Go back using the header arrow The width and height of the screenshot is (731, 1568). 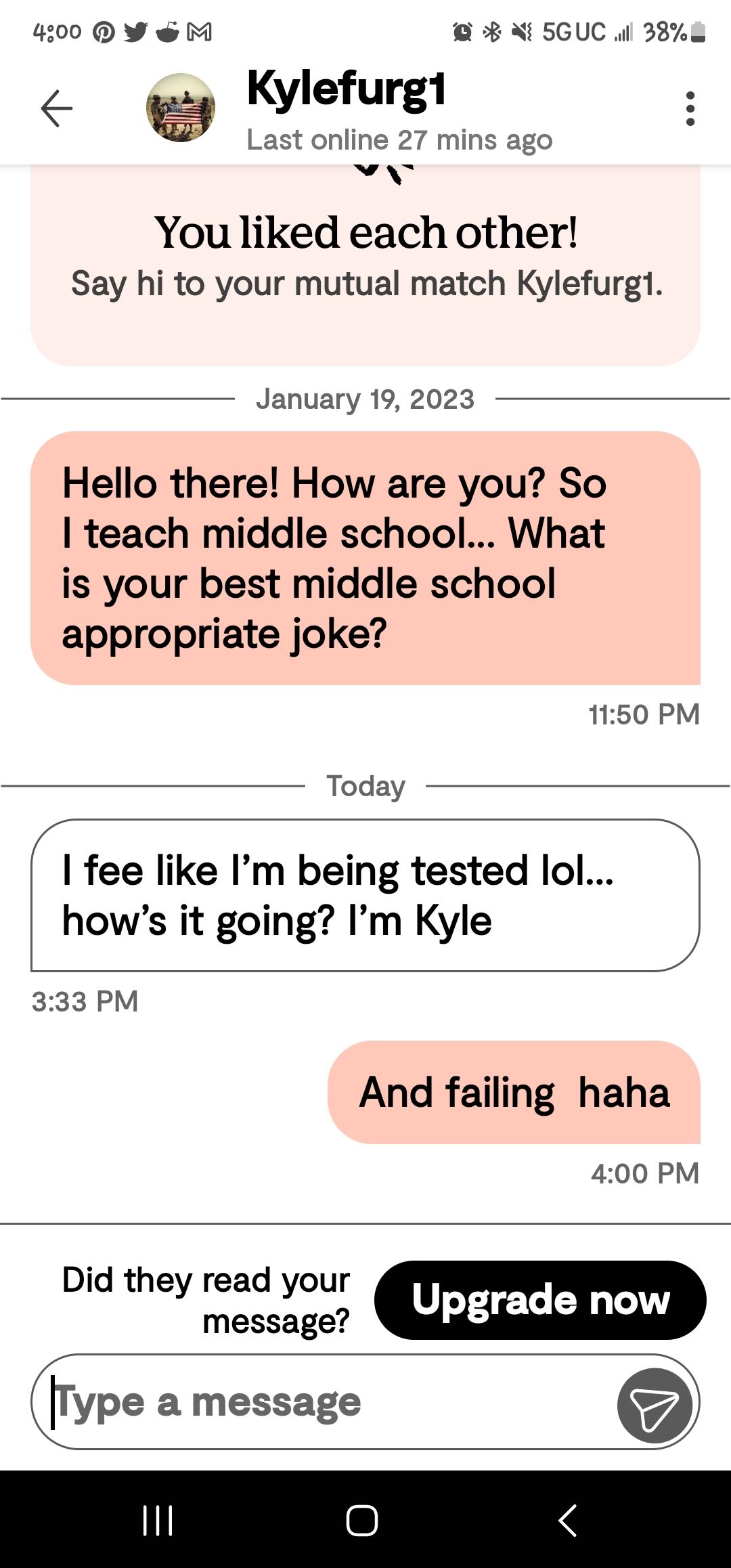[x=57, y=108]
